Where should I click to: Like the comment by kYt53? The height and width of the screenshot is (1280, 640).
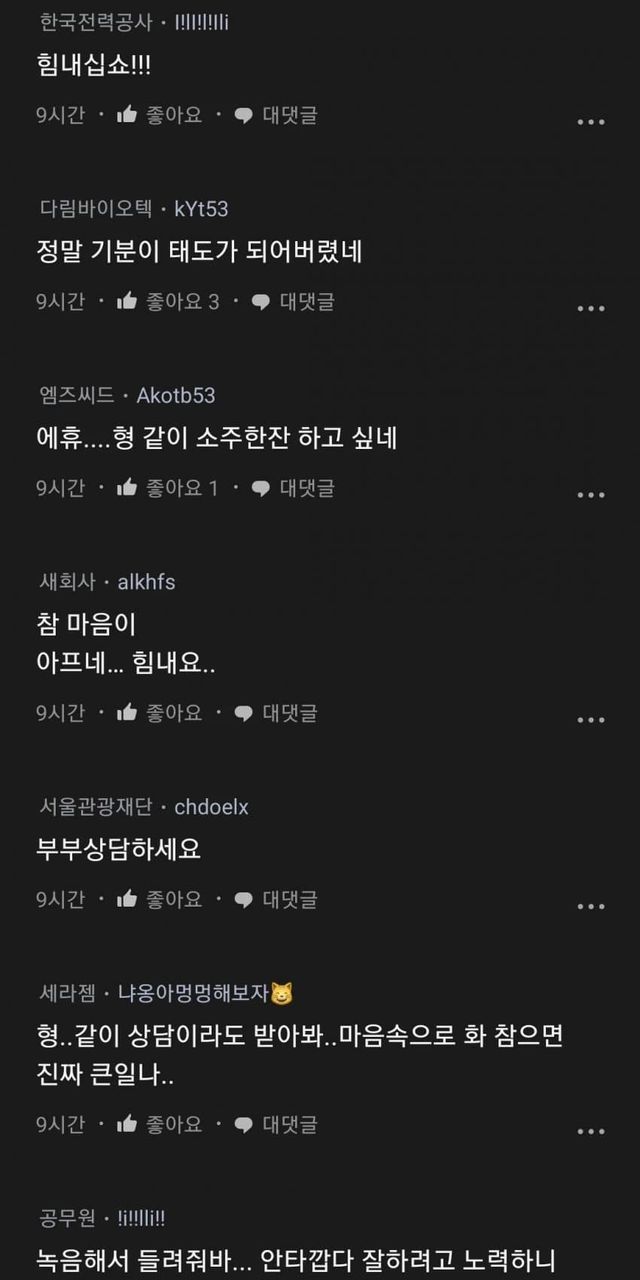pos(168,301)
